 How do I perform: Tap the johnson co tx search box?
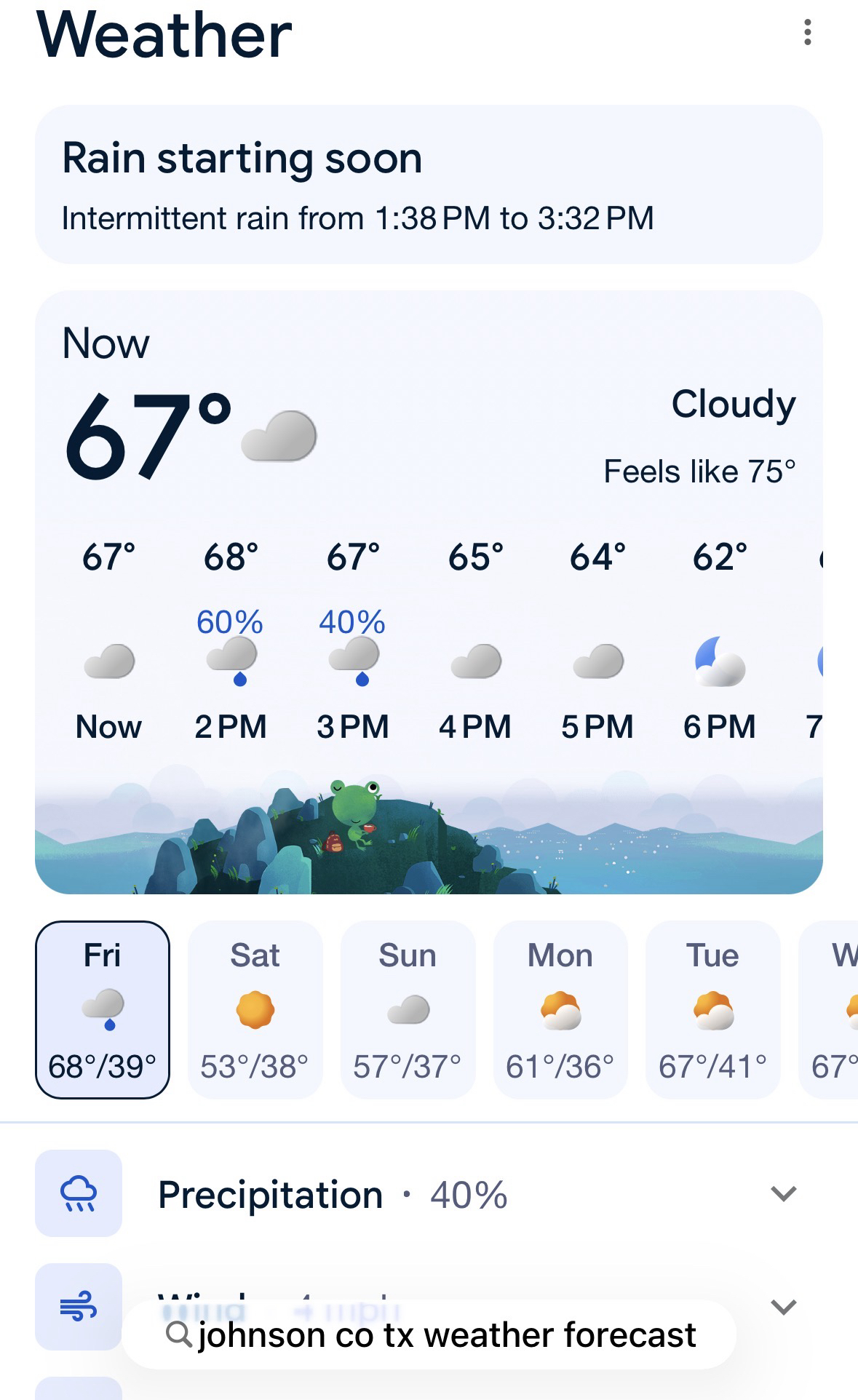point(429,1335)
